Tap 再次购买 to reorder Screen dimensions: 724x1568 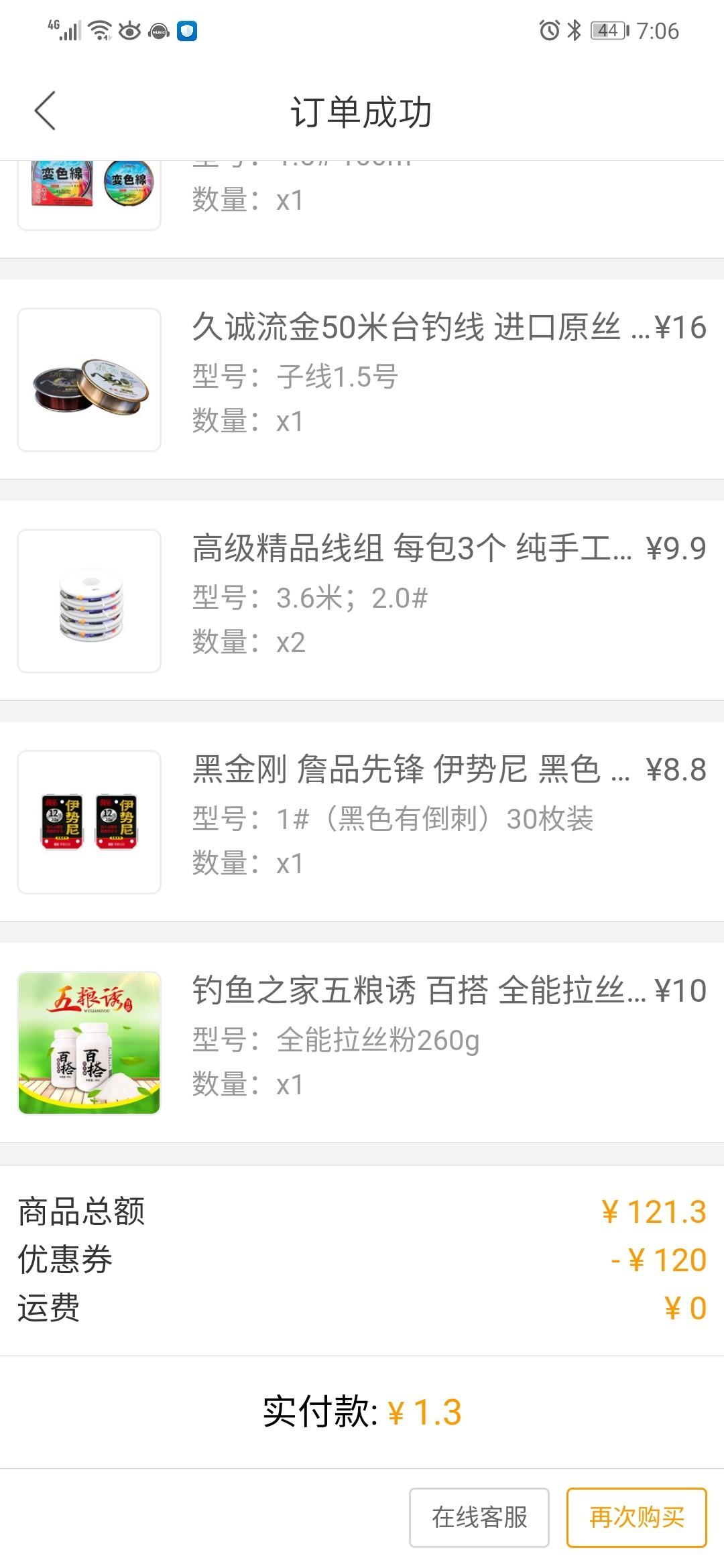(x=636, y=1517)
